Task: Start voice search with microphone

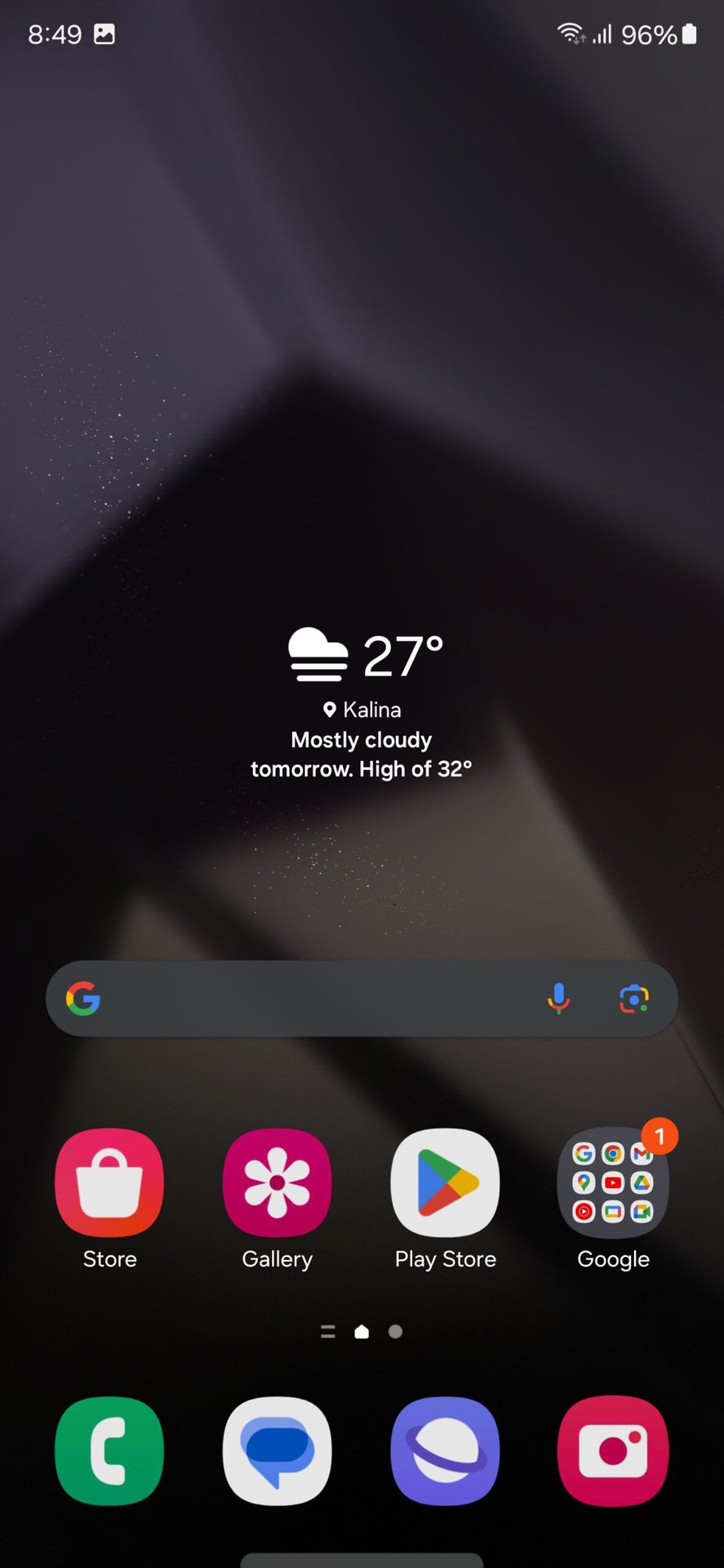Action: point(558,998)
